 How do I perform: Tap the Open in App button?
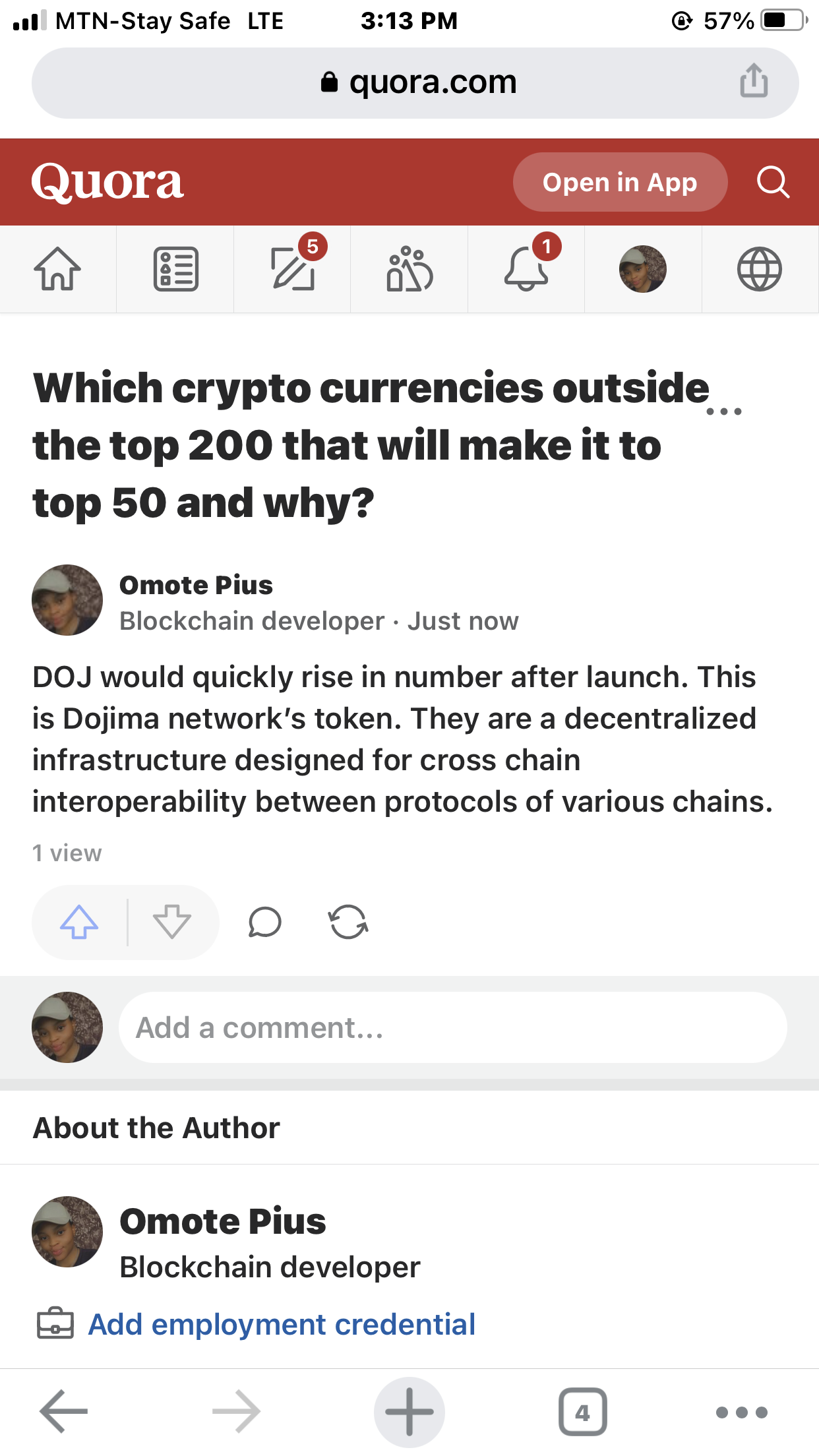(x=619, y=182)
